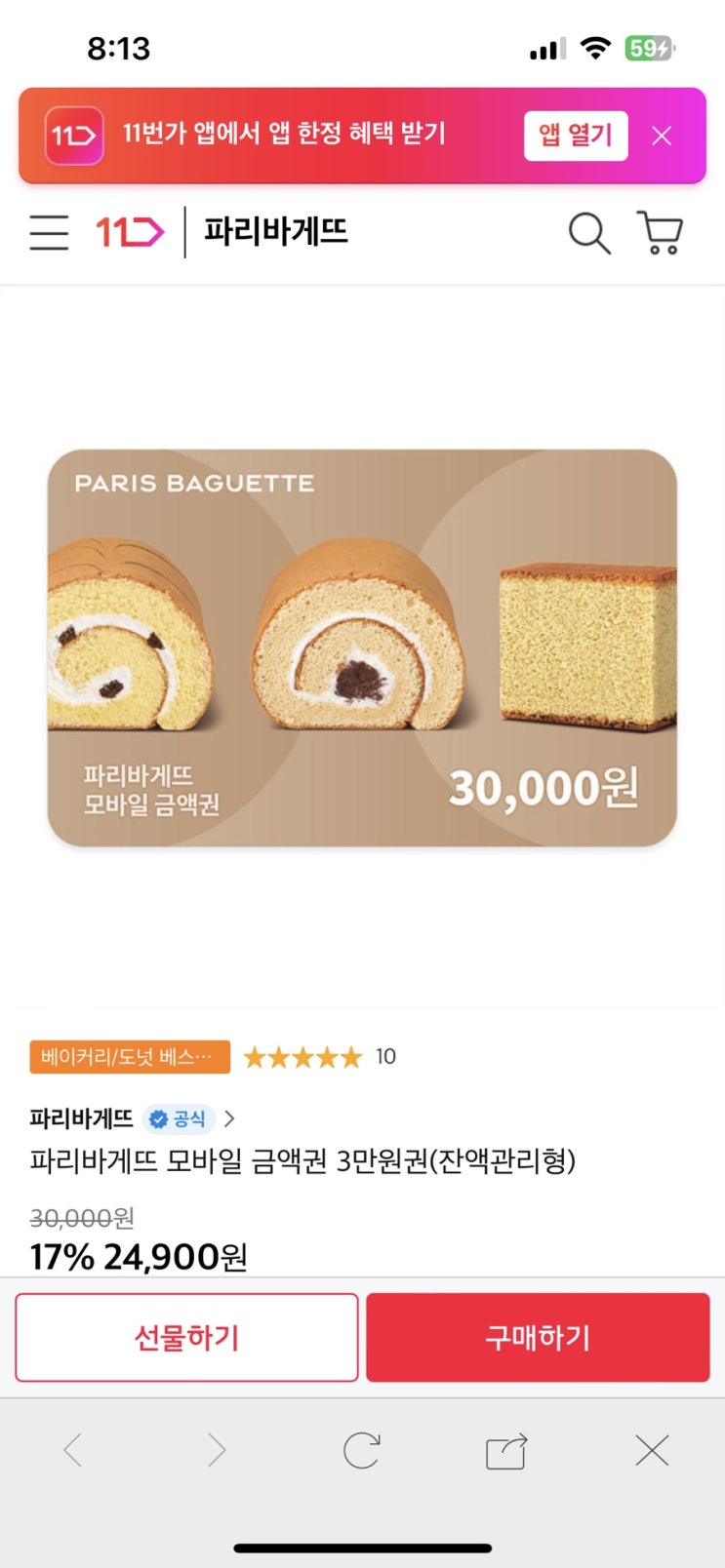Go forward with the browser forward arrow
This screenshot has height=1568, width=725.
(x=217, y=1451)
